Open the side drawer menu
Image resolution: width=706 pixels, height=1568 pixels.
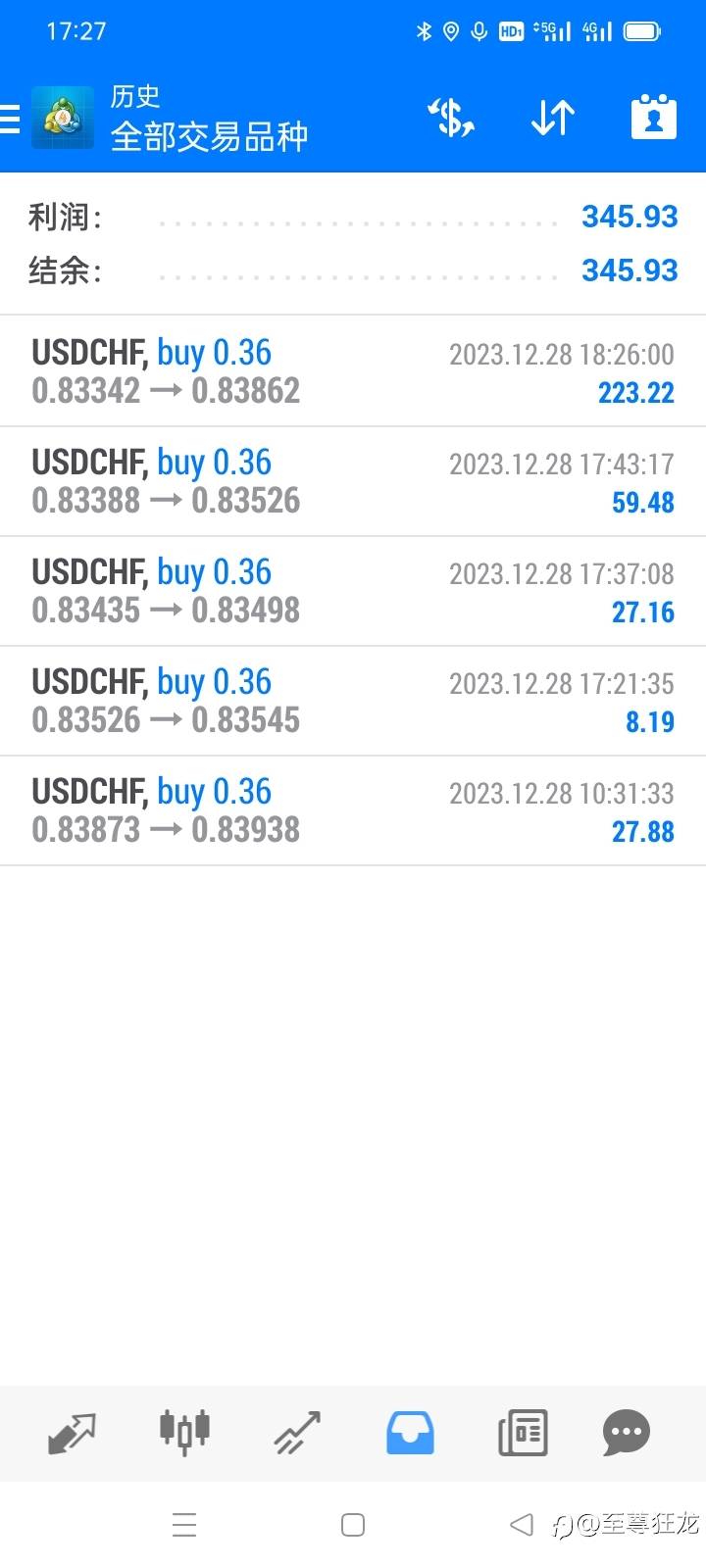(12, 119)
